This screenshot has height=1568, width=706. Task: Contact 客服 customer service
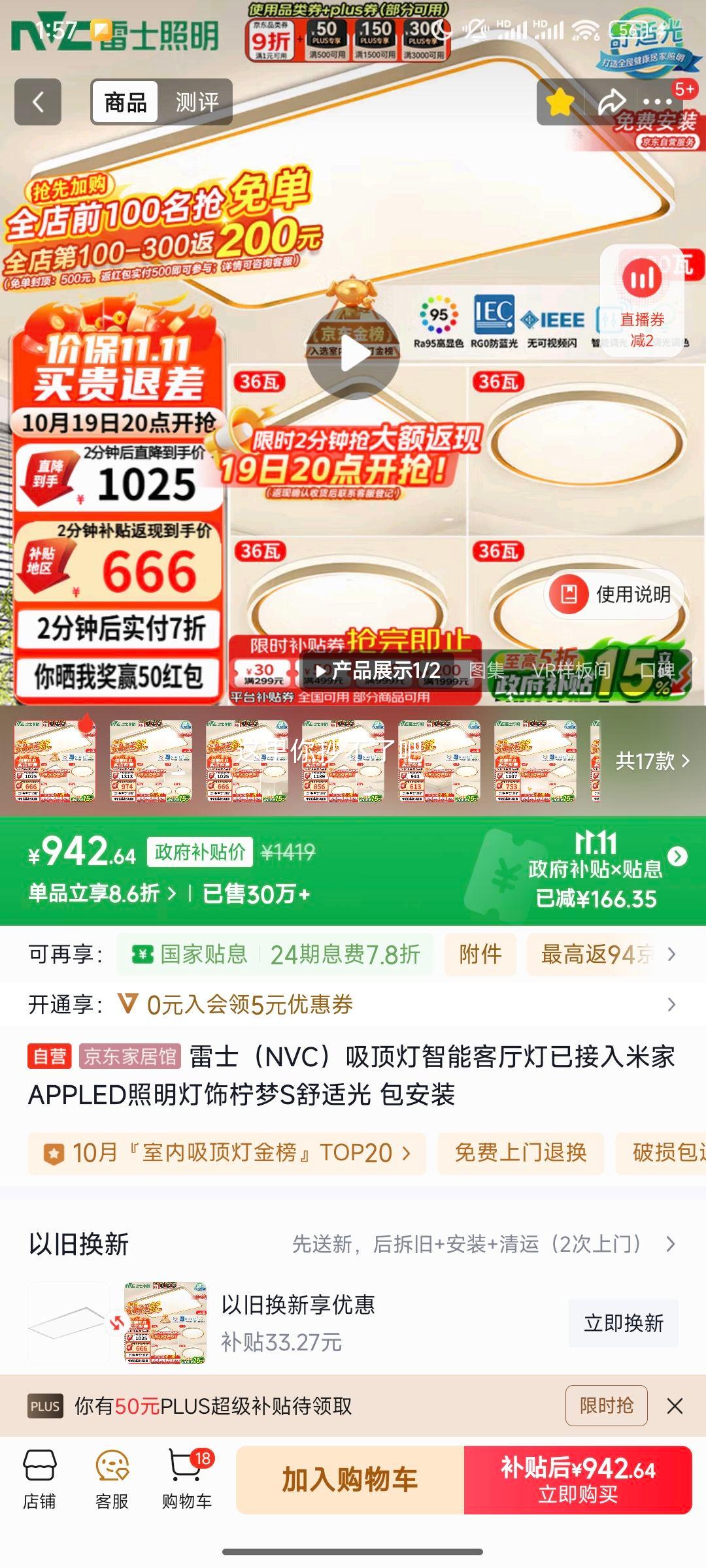(112, 1480)
